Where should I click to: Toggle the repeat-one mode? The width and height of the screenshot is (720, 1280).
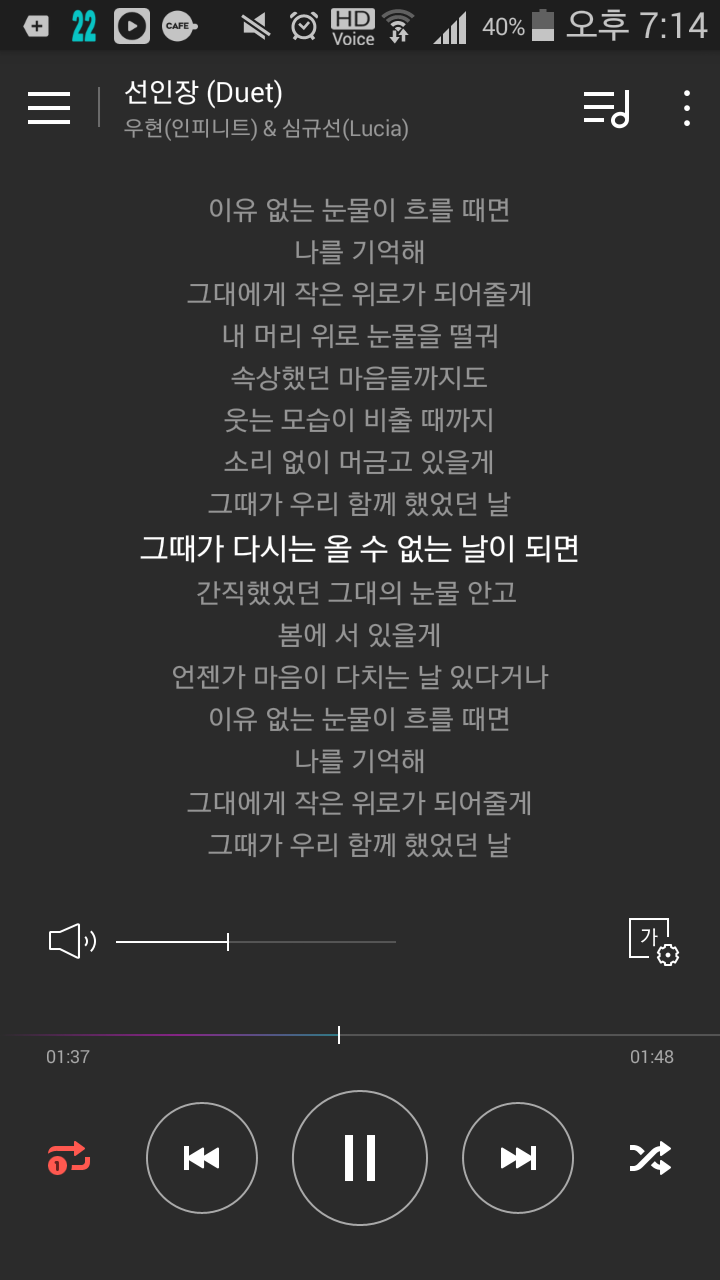69,1158
